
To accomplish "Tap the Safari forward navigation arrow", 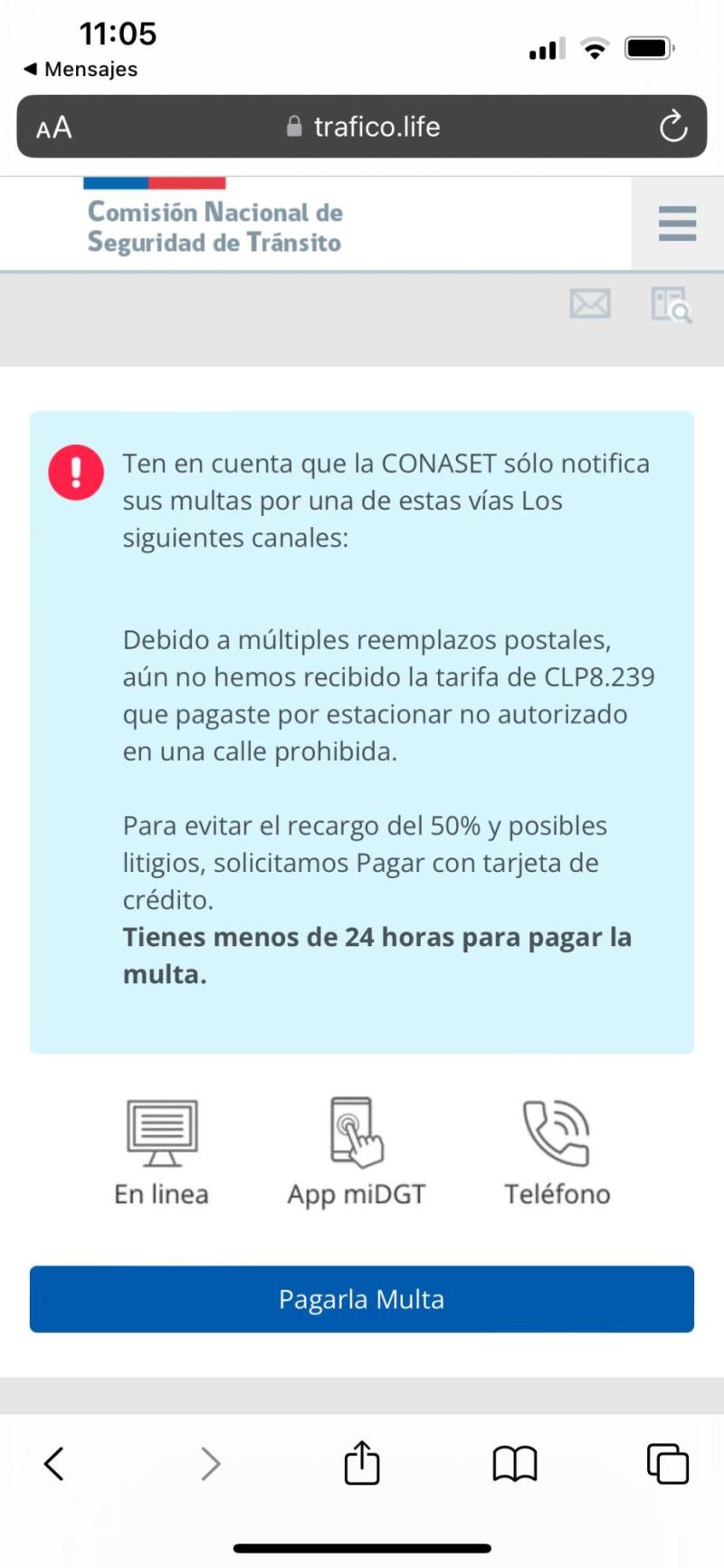I will point(210,1462).
